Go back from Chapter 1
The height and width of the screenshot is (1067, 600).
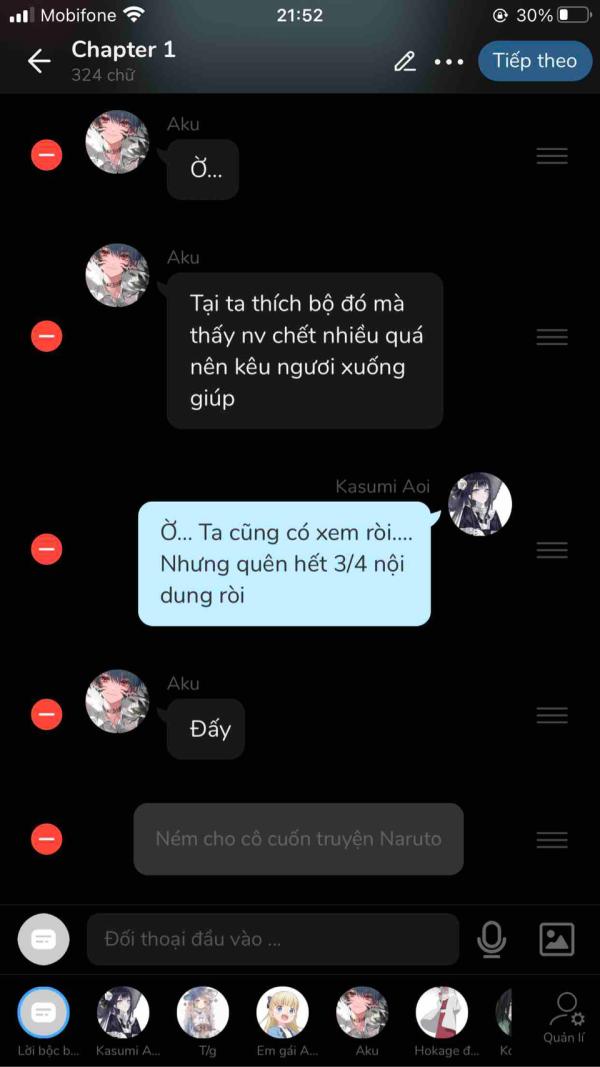pyautogui.click(x=39, y=61)
